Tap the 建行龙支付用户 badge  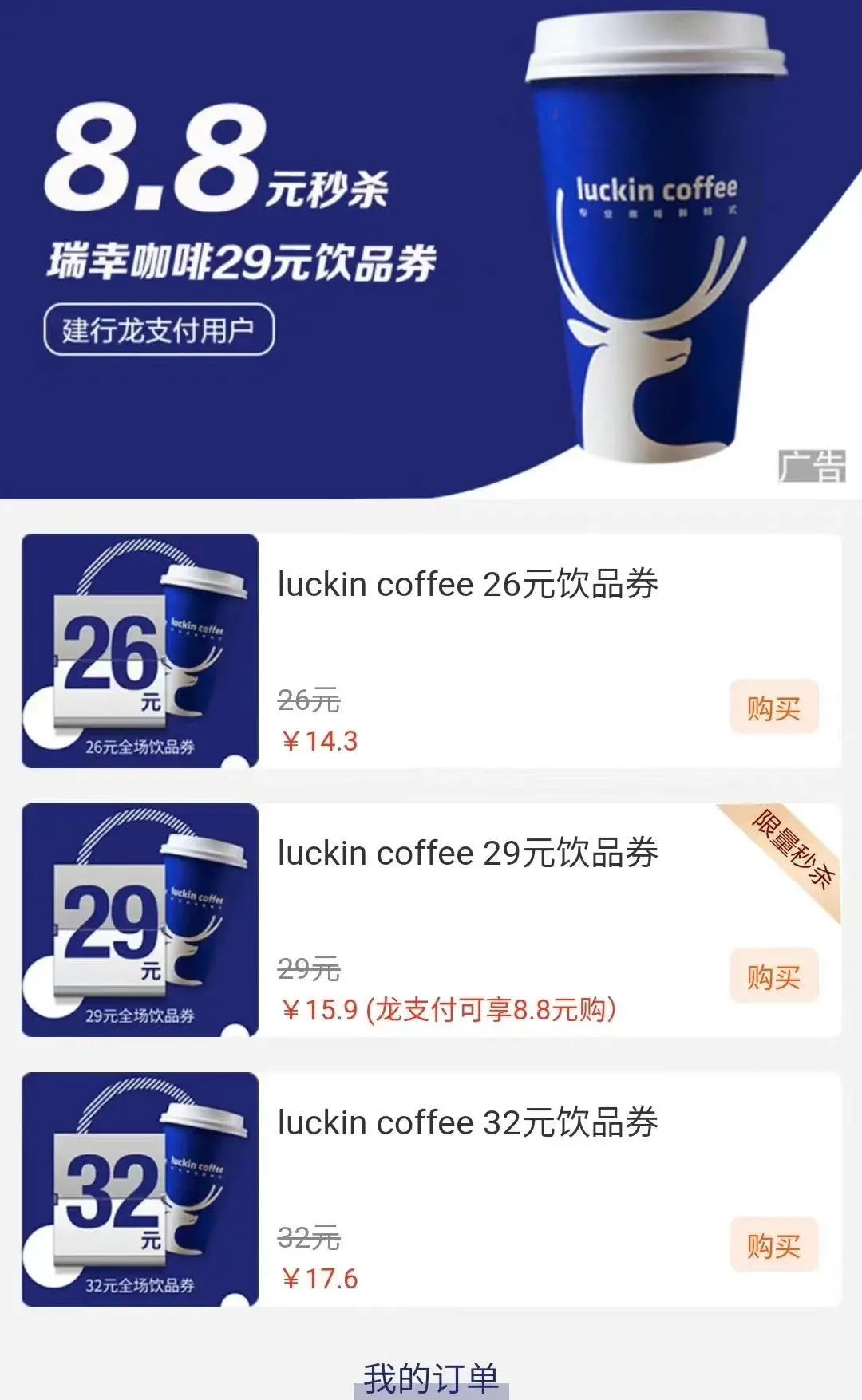[160, 329]
